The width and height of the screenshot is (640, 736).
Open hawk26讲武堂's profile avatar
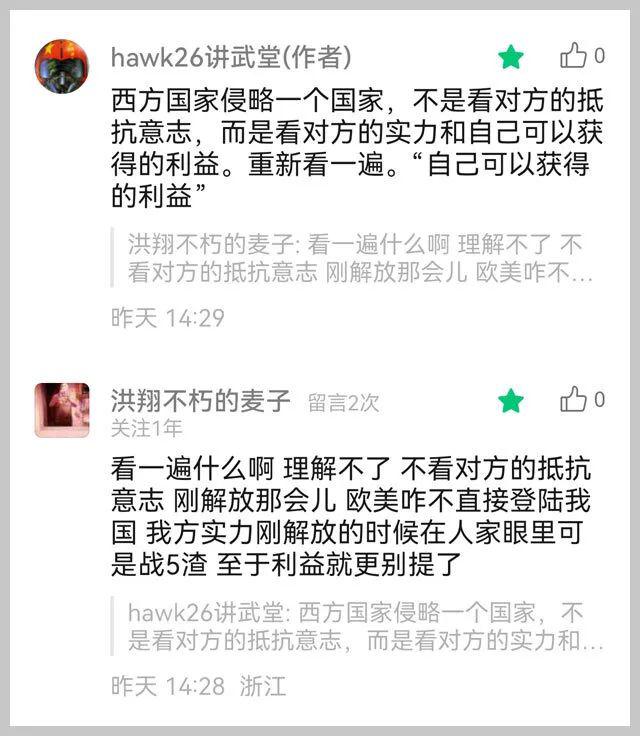(x=62, y=66)
